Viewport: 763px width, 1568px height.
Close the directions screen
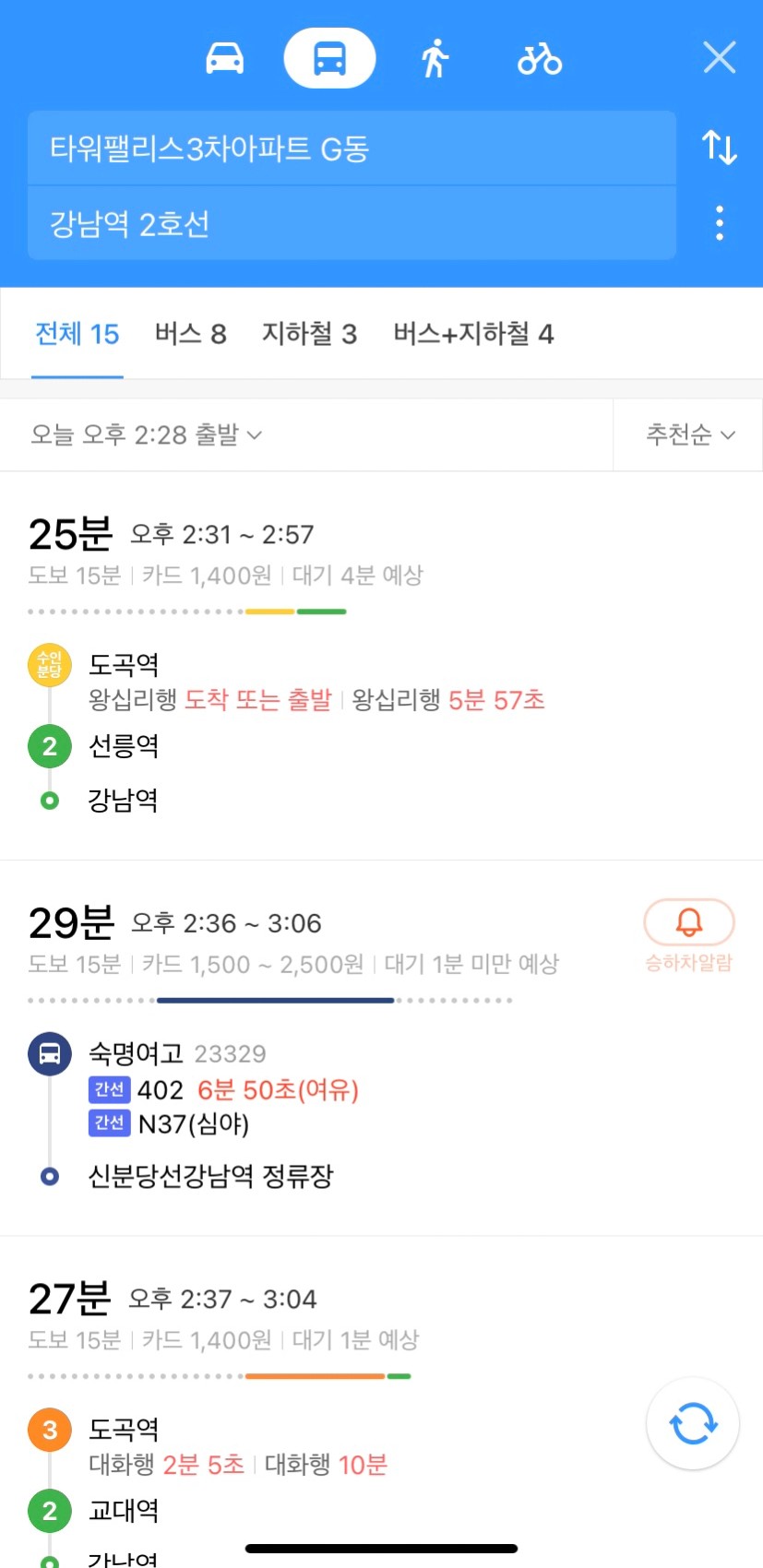720,57
